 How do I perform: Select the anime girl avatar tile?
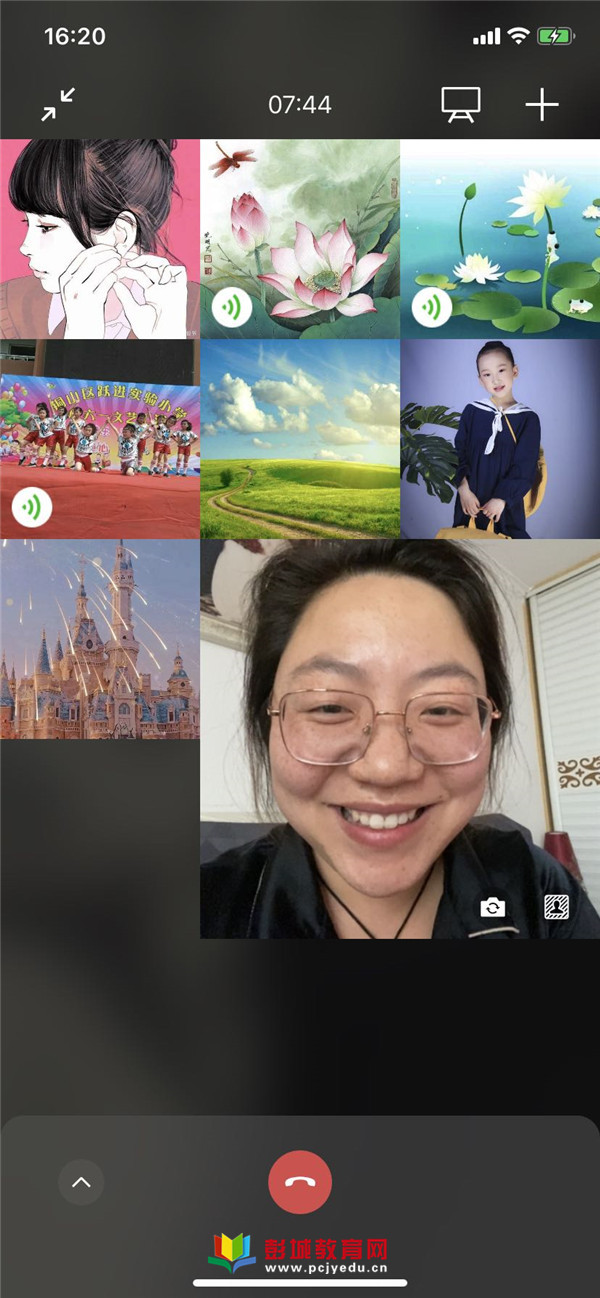coord(100,240)
